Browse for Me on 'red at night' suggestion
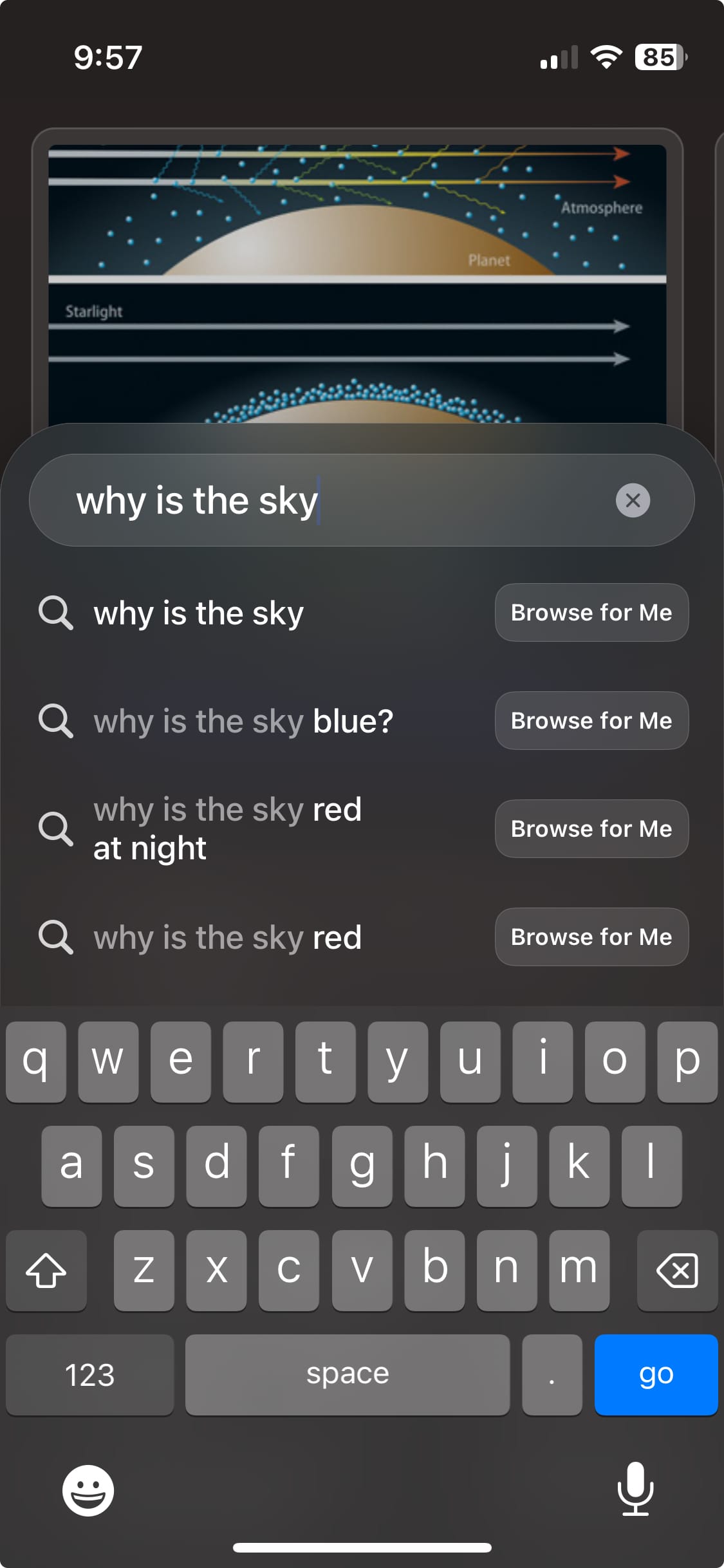 (591, 828)
